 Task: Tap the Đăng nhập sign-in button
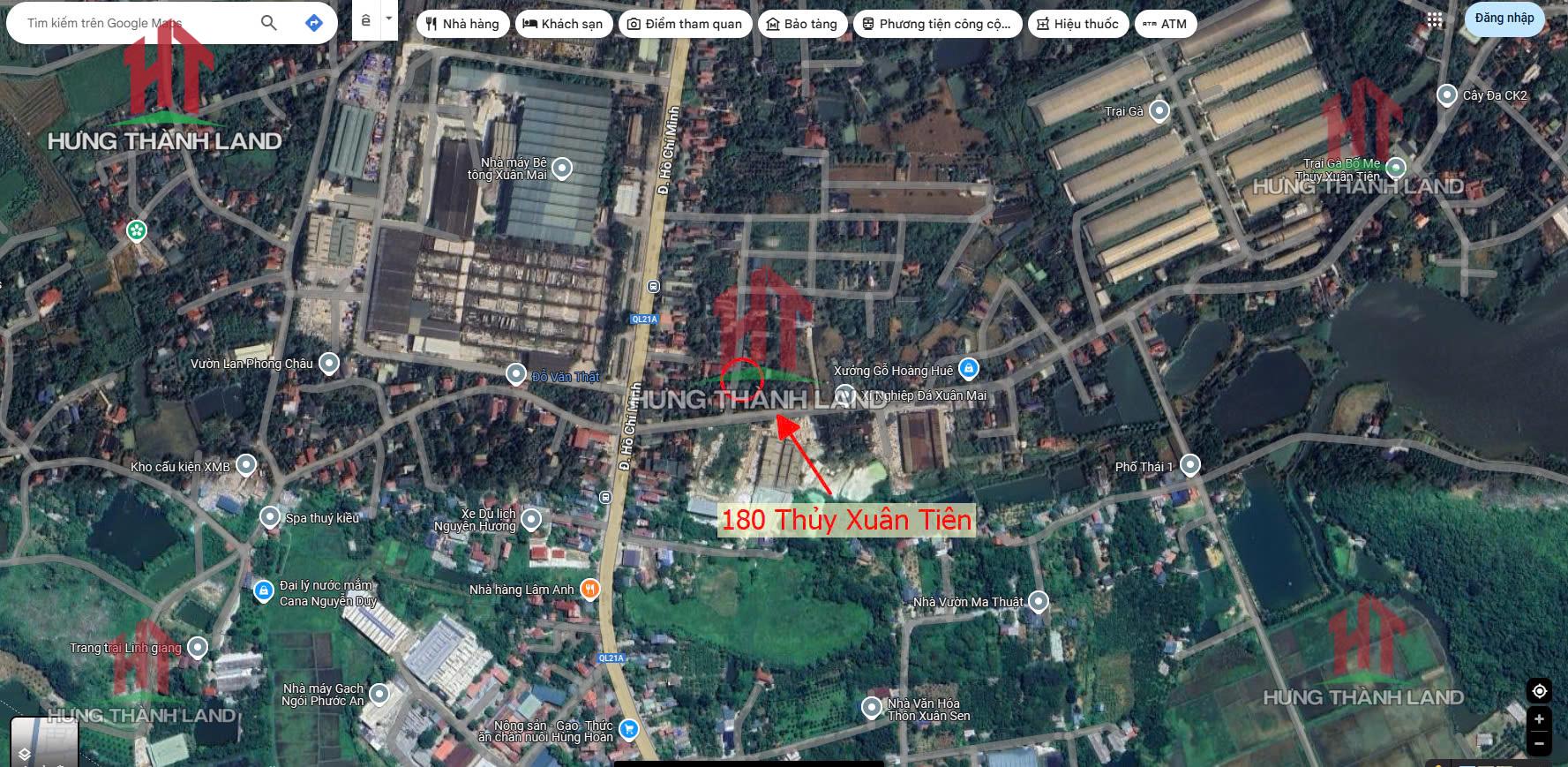[x=1504, y=19]
